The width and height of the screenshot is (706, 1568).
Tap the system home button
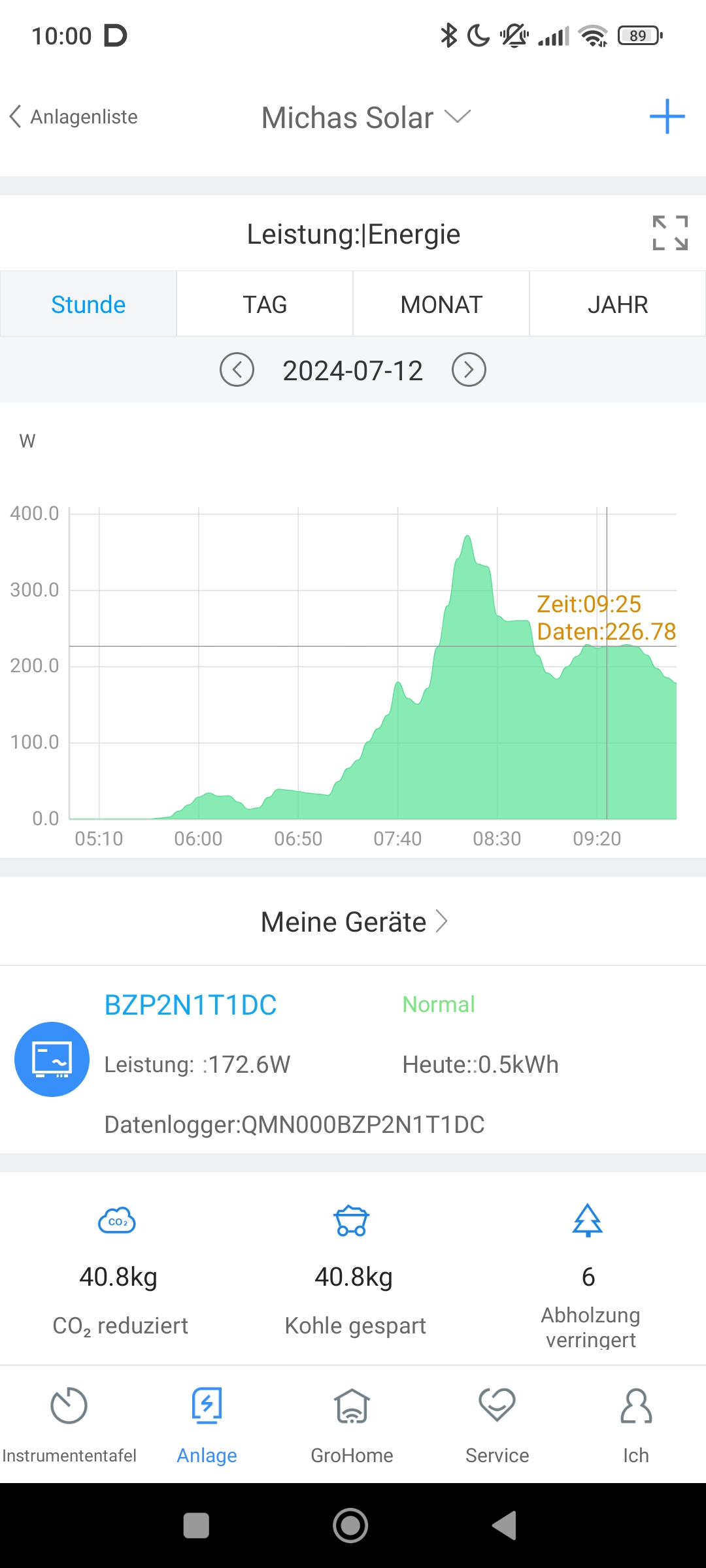(350, 1526)
